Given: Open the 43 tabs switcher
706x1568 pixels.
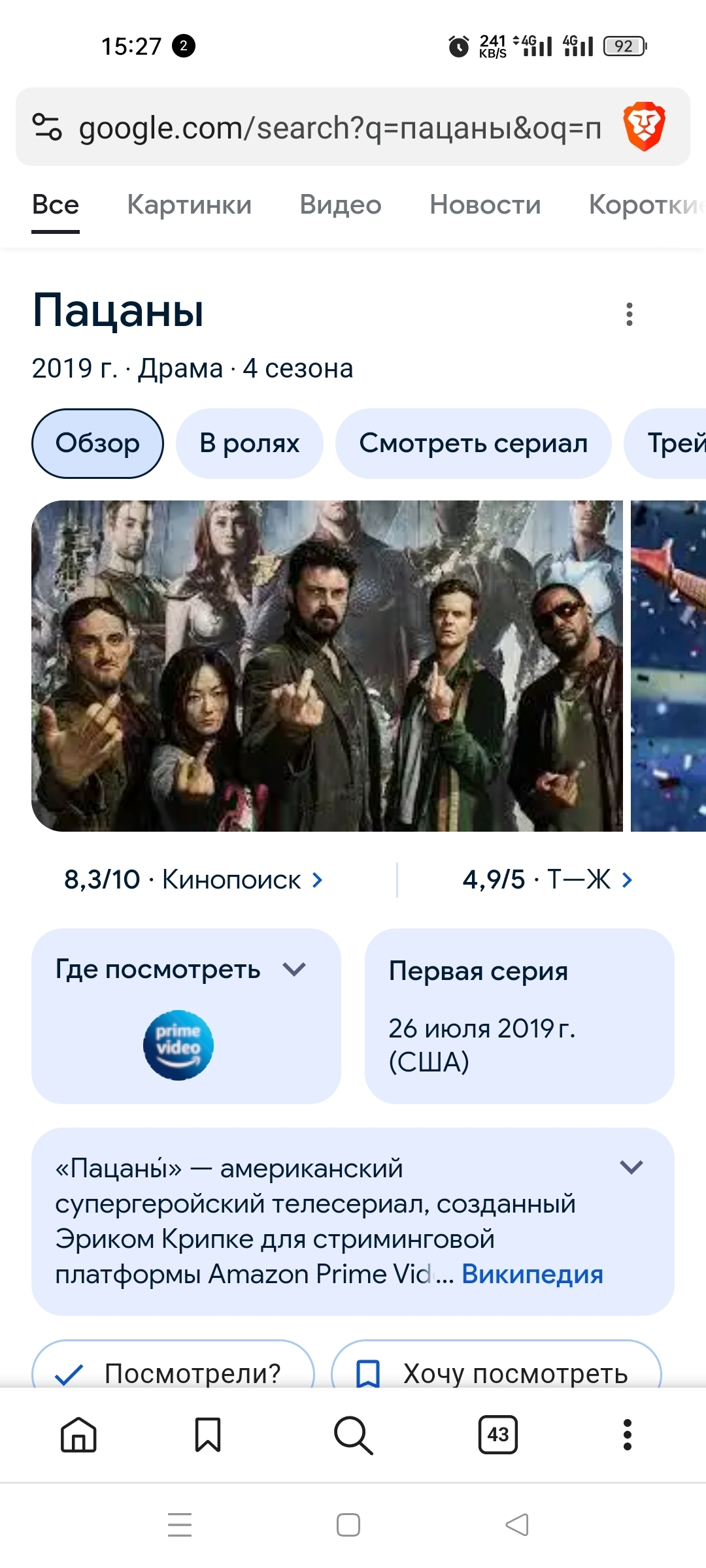Looking at the screenshot, I should (x=497, y=1435).
